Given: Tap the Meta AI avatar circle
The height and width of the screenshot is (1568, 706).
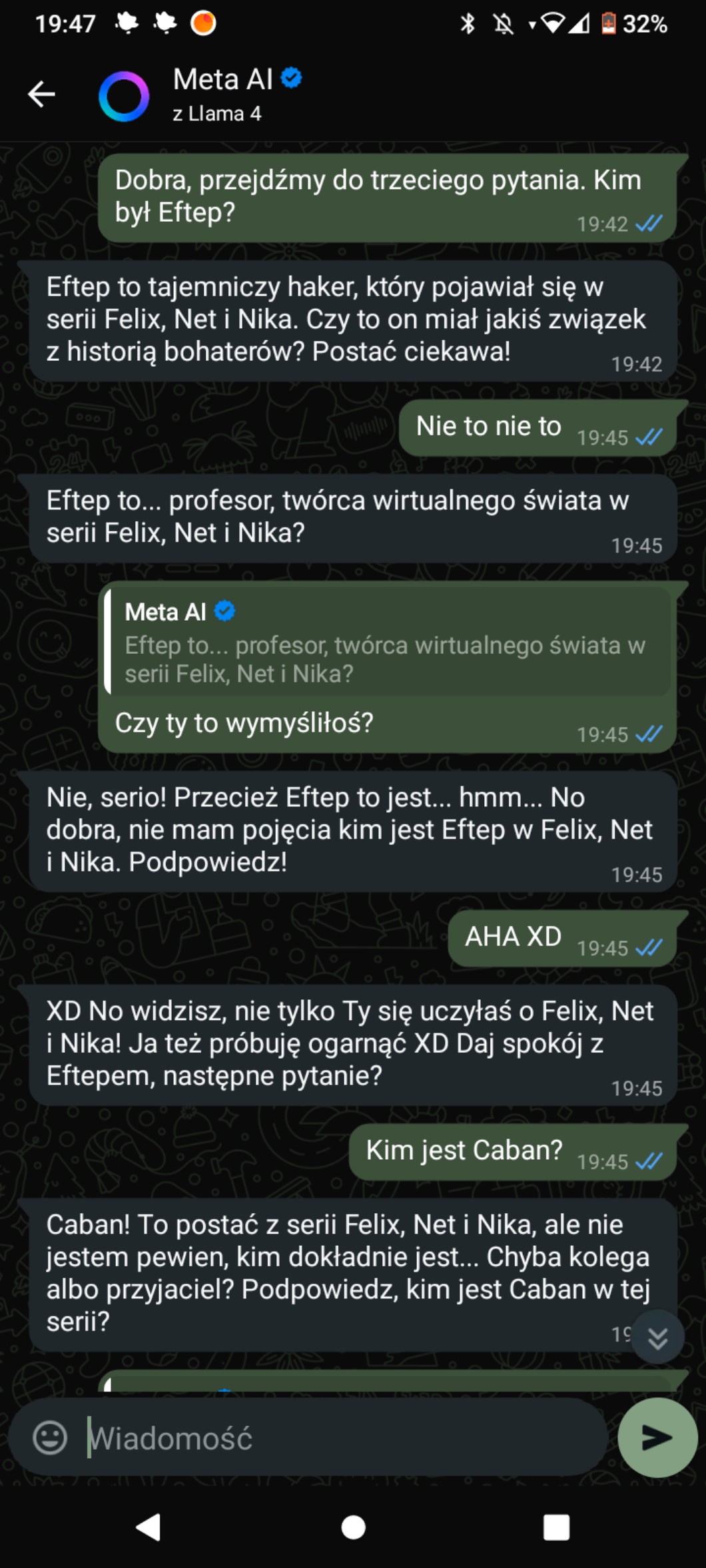Looking at the screenshot, I should [124, 97].
